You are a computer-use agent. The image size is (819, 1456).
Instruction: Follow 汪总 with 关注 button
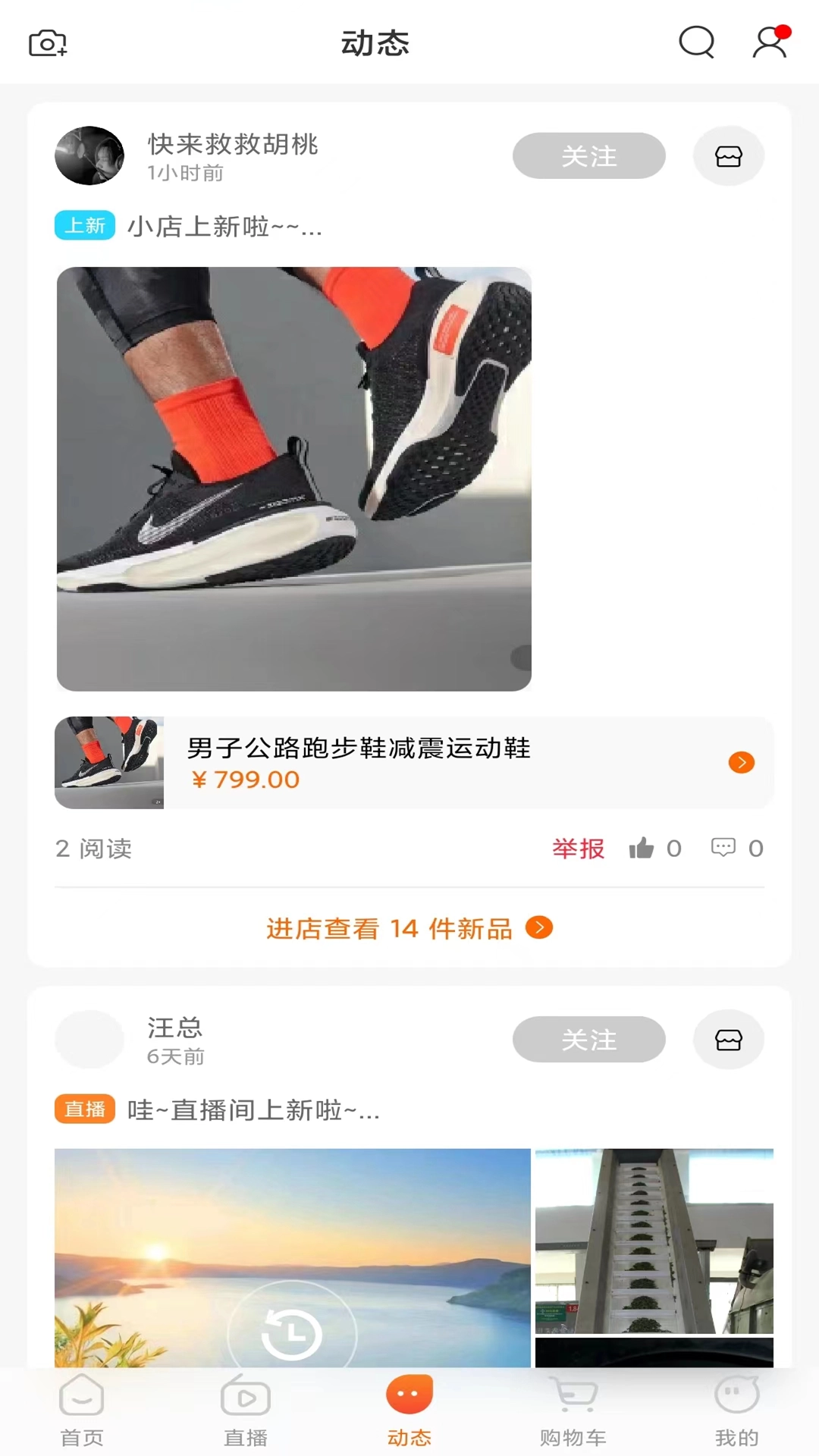click(x=588, y=1040)
